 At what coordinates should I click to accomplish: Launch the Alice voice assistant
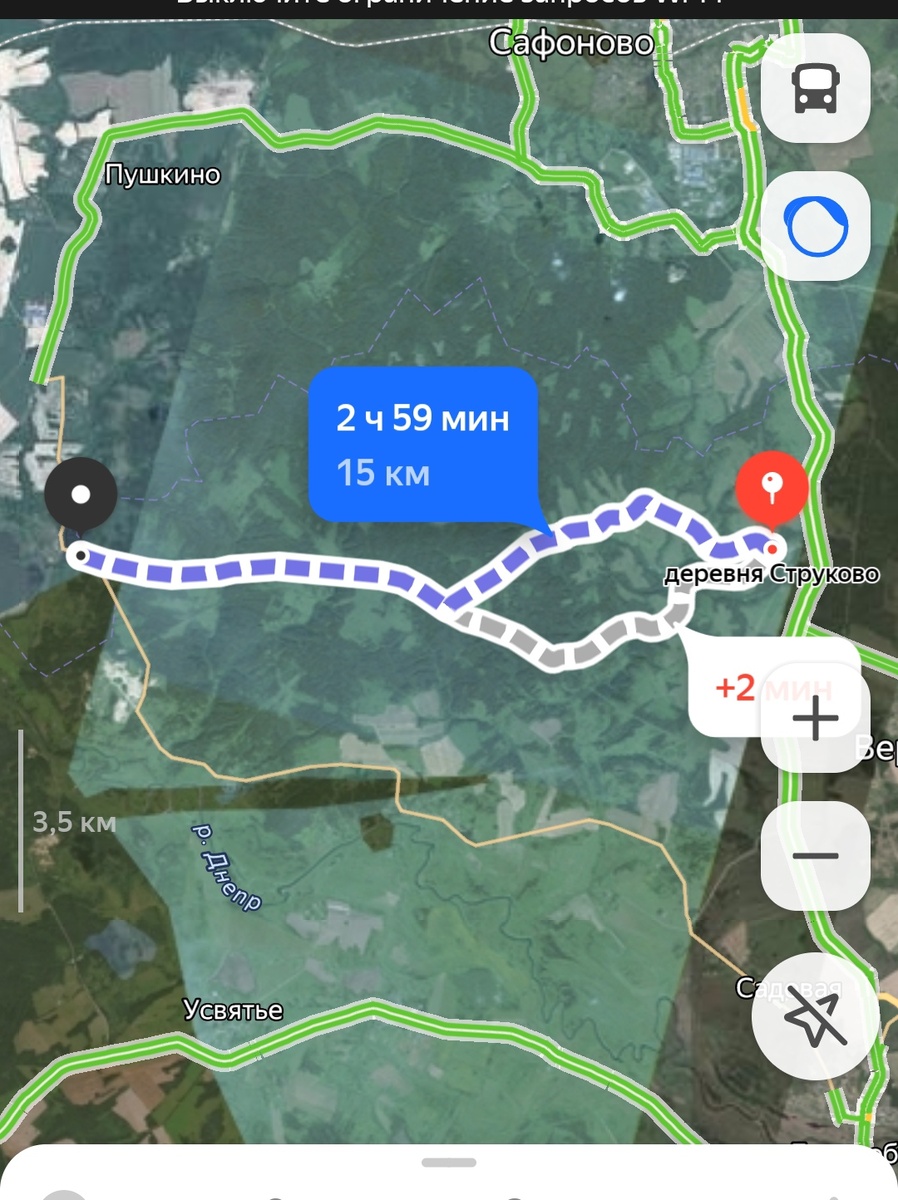tap(815, 226)
